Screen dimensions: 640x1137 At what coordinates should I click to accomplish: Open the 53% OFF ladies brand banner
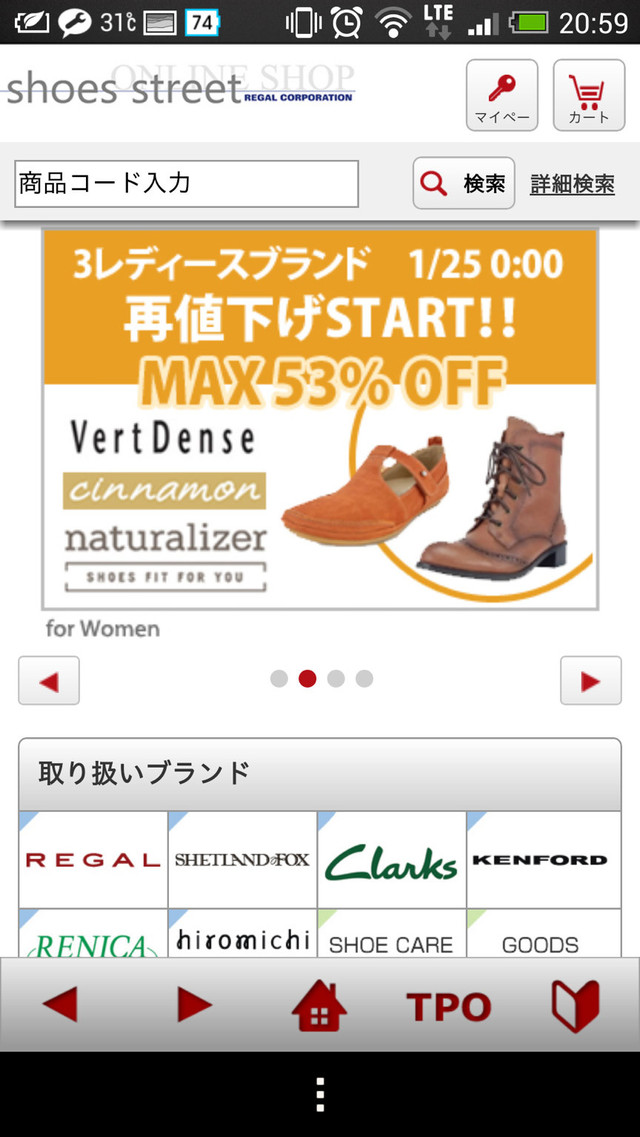pyautogui.click(x=320, y=419)
